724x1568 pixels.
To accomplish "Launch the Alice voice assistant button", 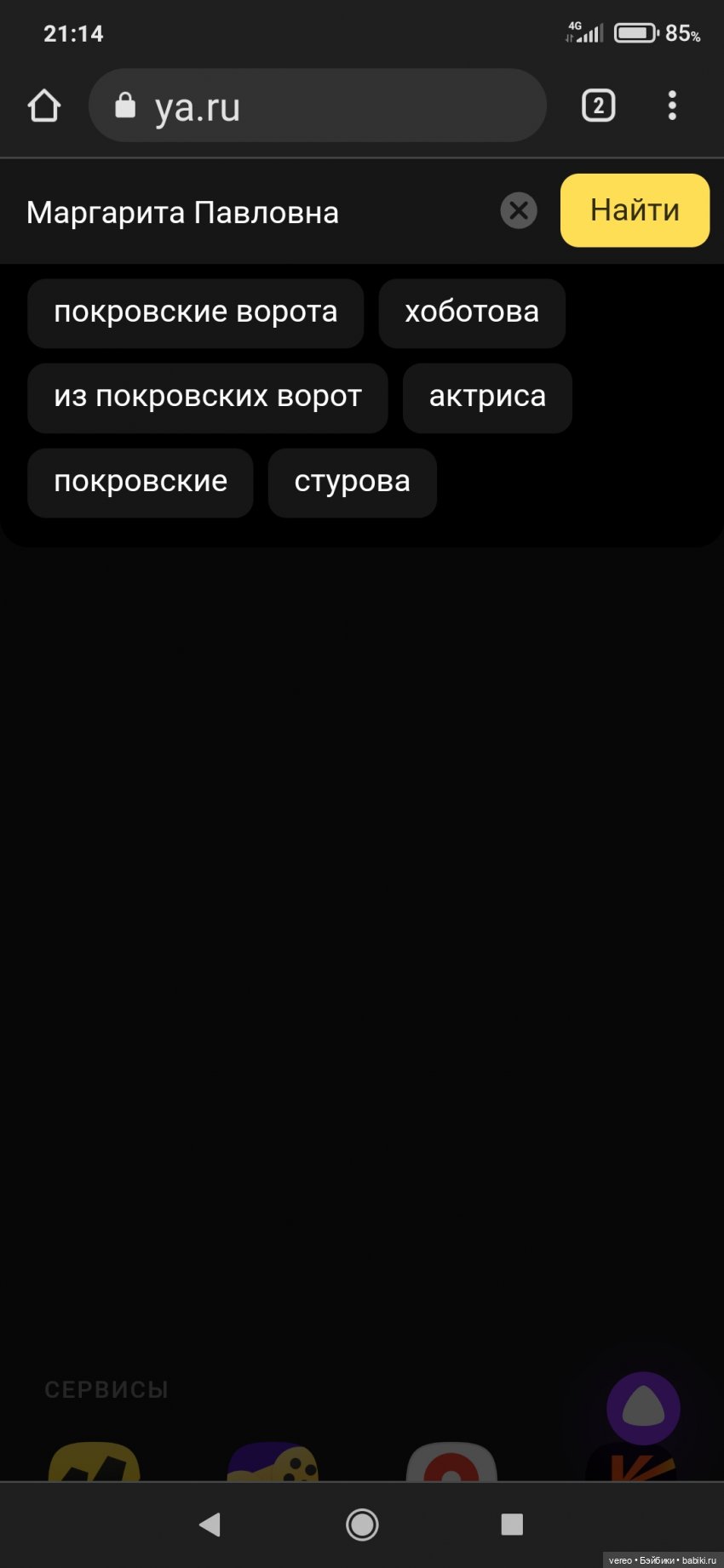I will pos(643,1408).
